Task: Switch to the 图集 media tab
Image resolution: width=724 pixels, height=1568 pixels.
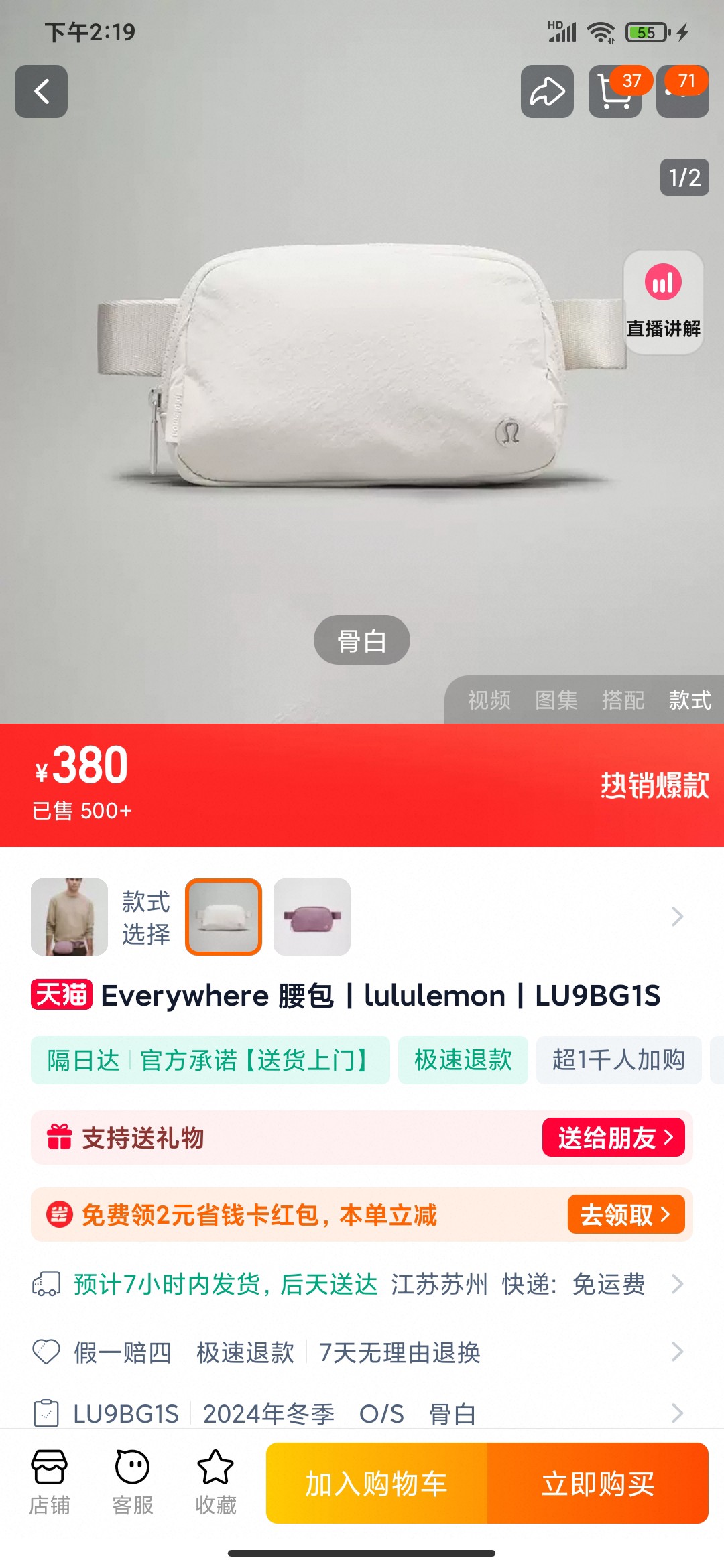Action: coord(556,700)
